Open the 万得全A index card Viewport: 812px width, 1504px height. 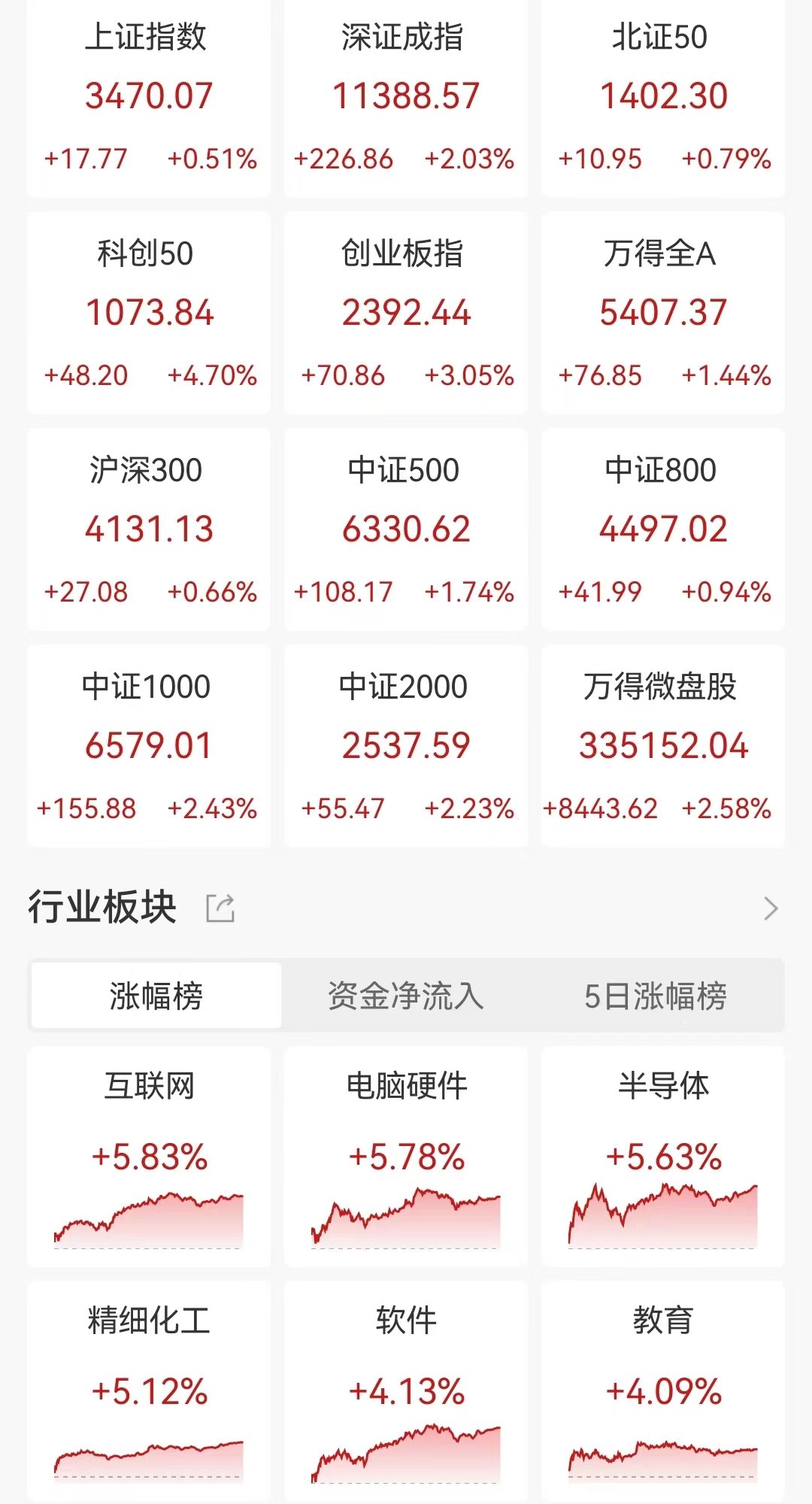(x=663, y=313)
